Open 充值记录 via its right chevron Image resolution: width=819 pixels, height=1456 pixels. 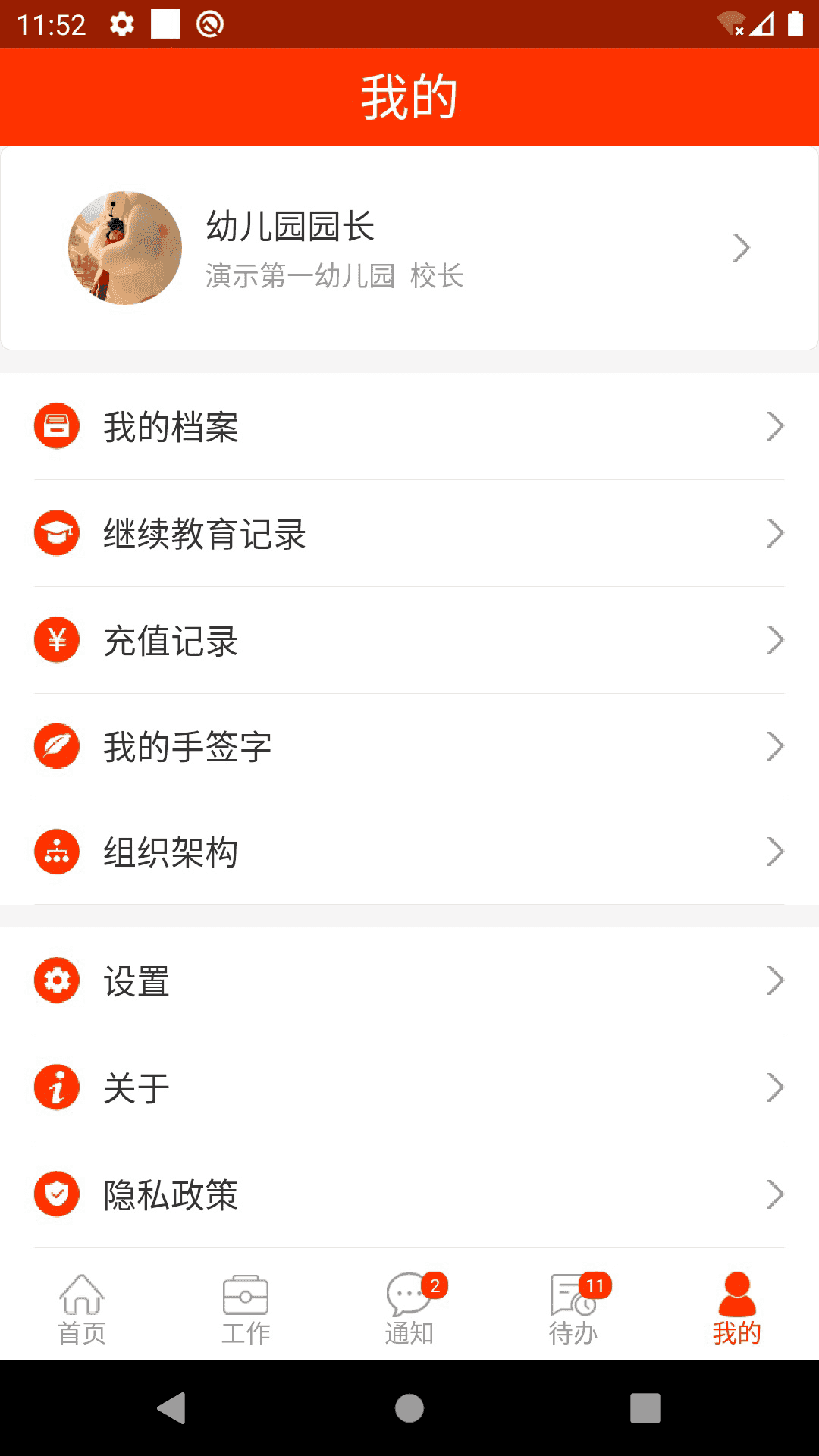pos(775,640)
